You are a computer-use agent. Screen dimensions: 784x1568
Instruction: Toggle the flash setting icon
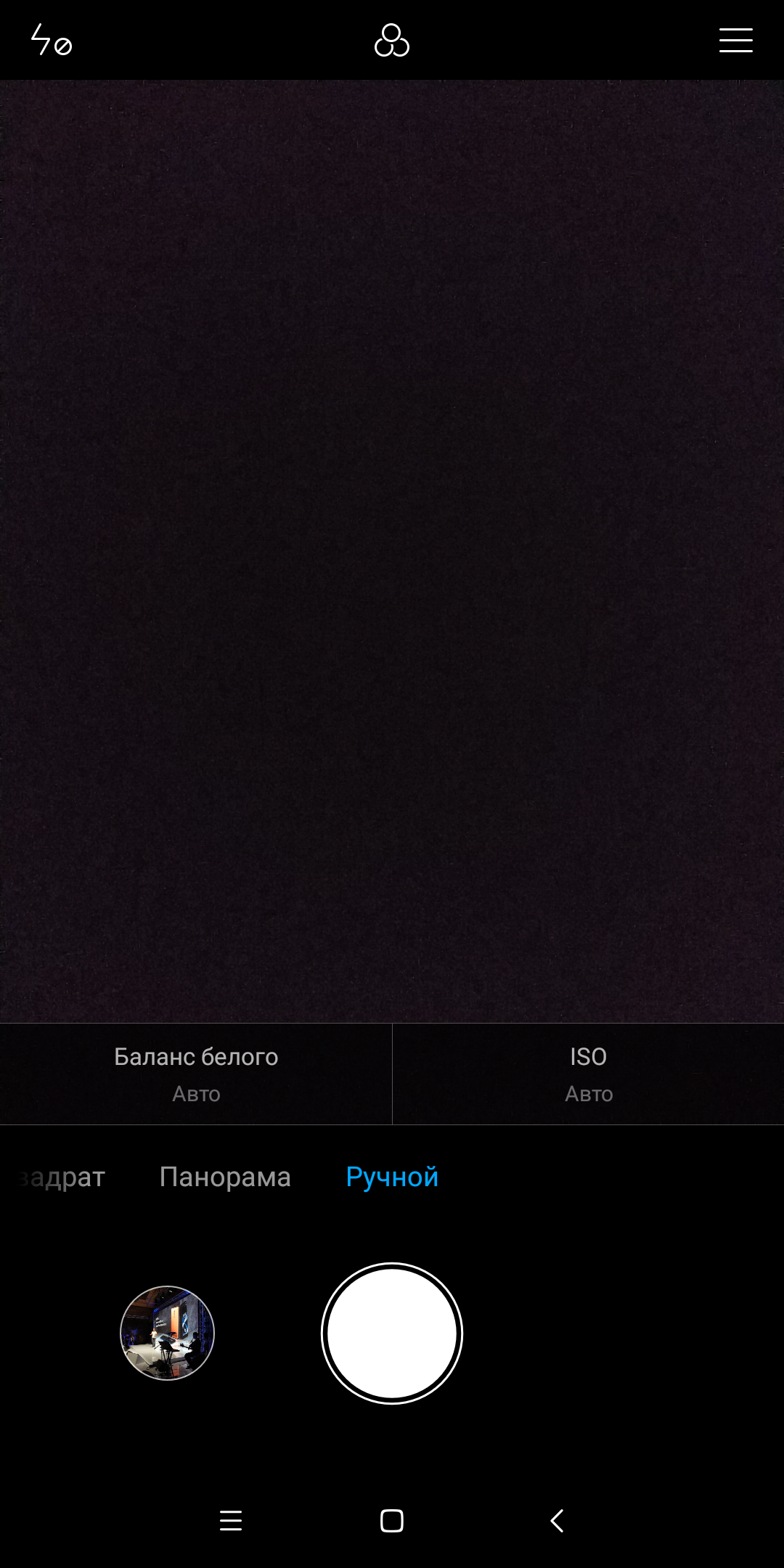51,40
